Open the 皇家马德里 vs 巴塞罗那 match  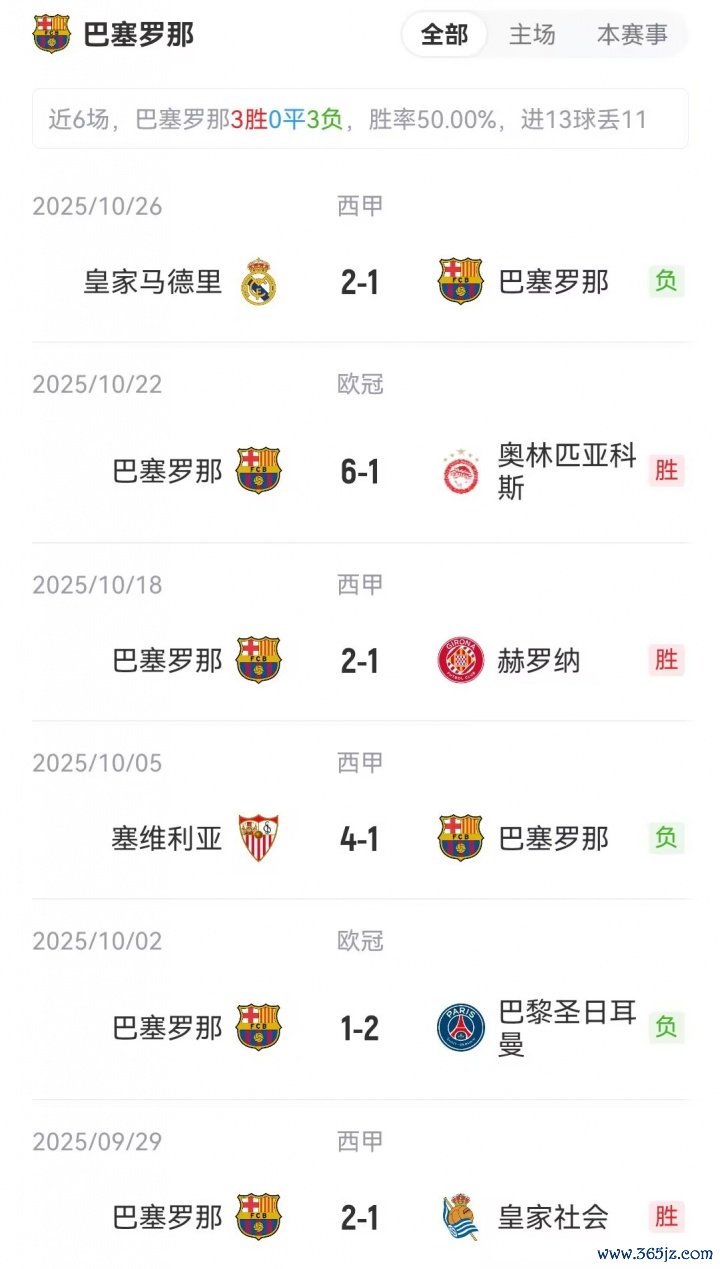(360, 282)
